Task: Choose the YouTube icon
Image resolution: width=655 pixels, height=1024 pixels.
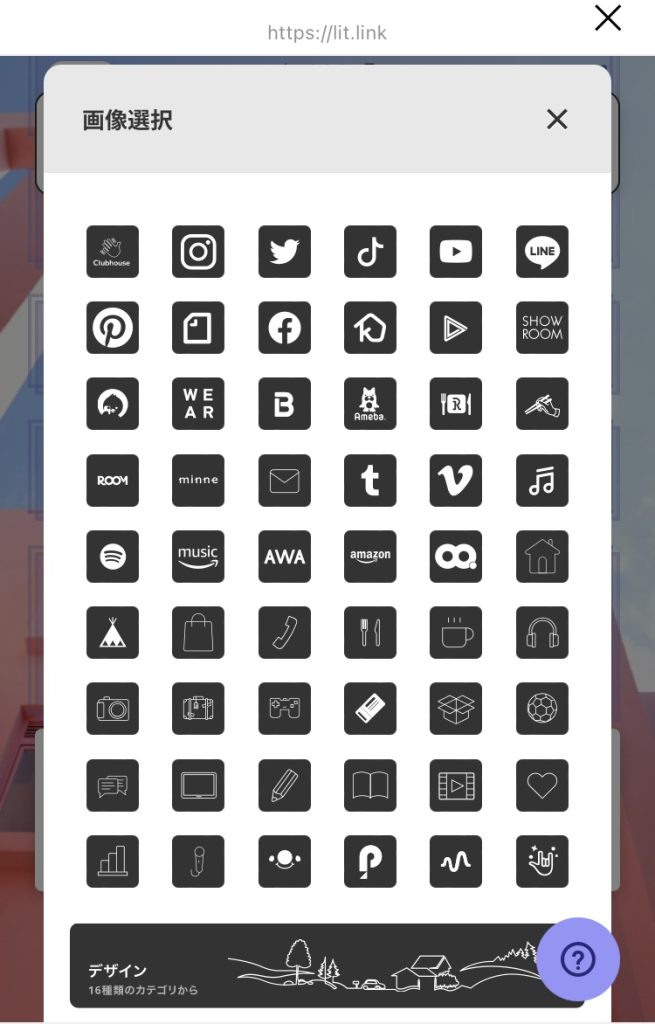Action: [456, 252]
